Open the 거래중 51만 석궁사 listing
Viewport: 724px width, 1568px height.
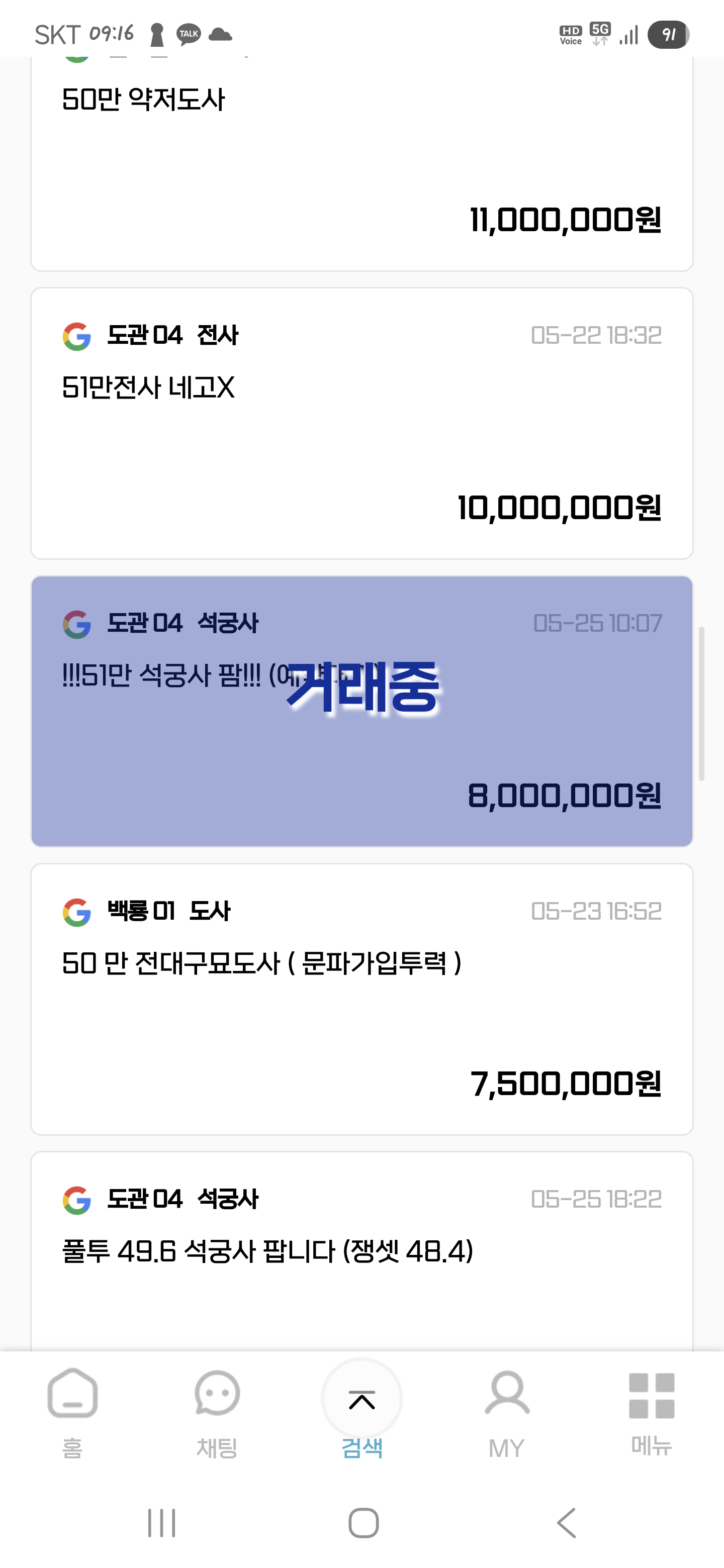[x=361, y=711]
